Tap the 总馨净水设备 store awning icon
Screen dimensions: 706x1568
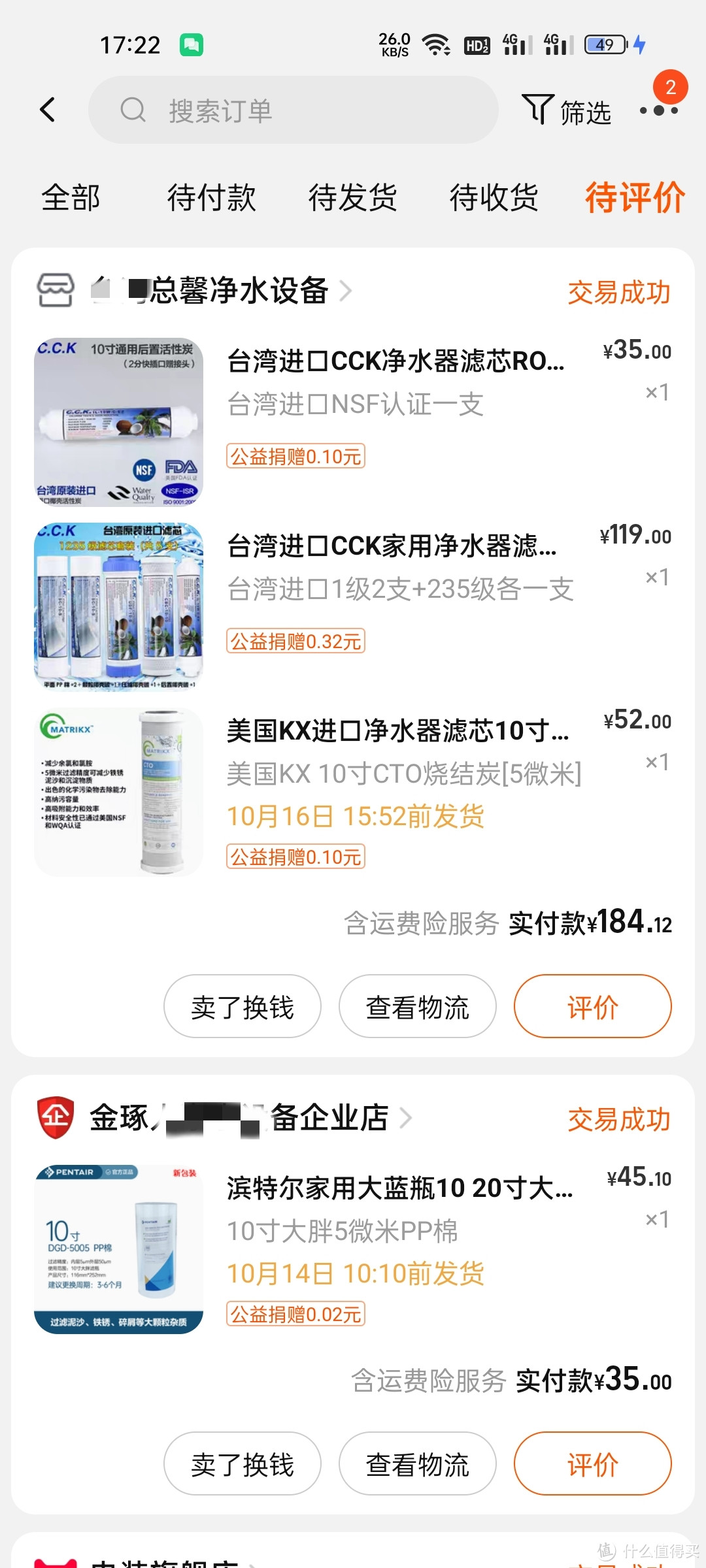[x=56, y=290]
